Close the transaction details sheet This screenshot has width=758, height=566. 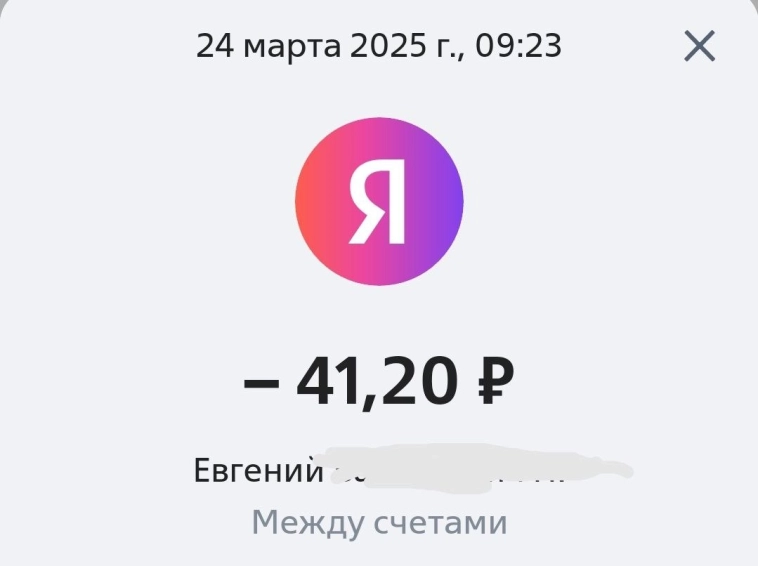(699, 46)
